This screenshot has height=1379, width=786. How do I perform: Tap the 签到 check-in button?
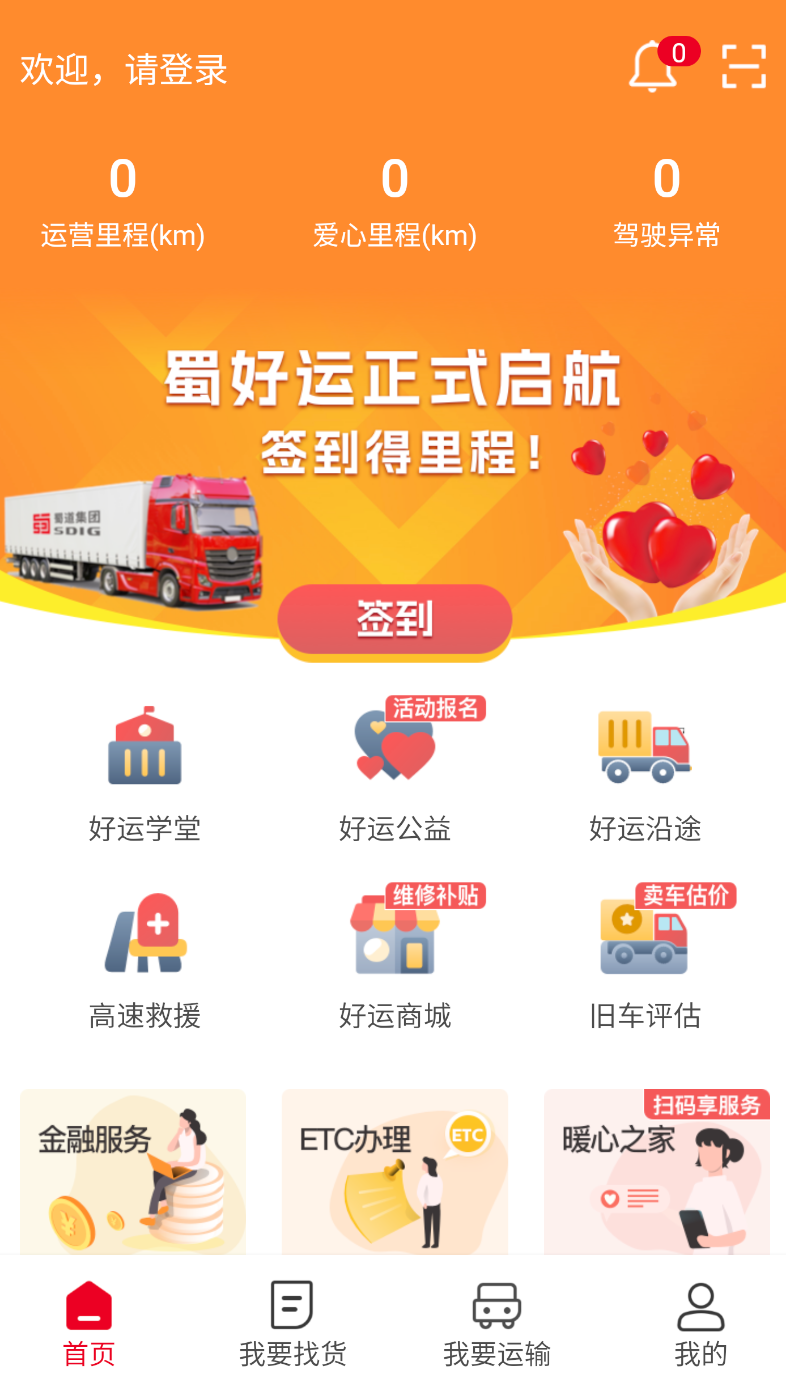(394, 620)
